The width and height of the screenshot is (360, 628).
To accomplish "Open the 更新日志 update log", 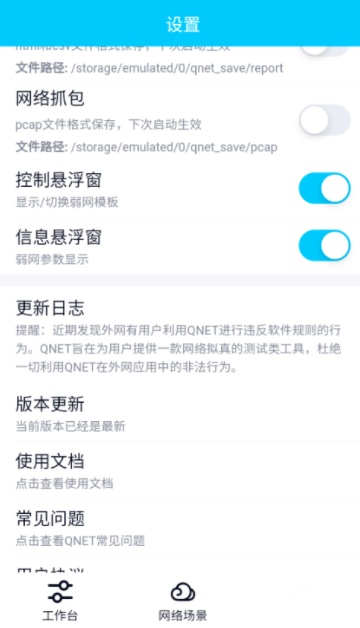I will (180, 336).
